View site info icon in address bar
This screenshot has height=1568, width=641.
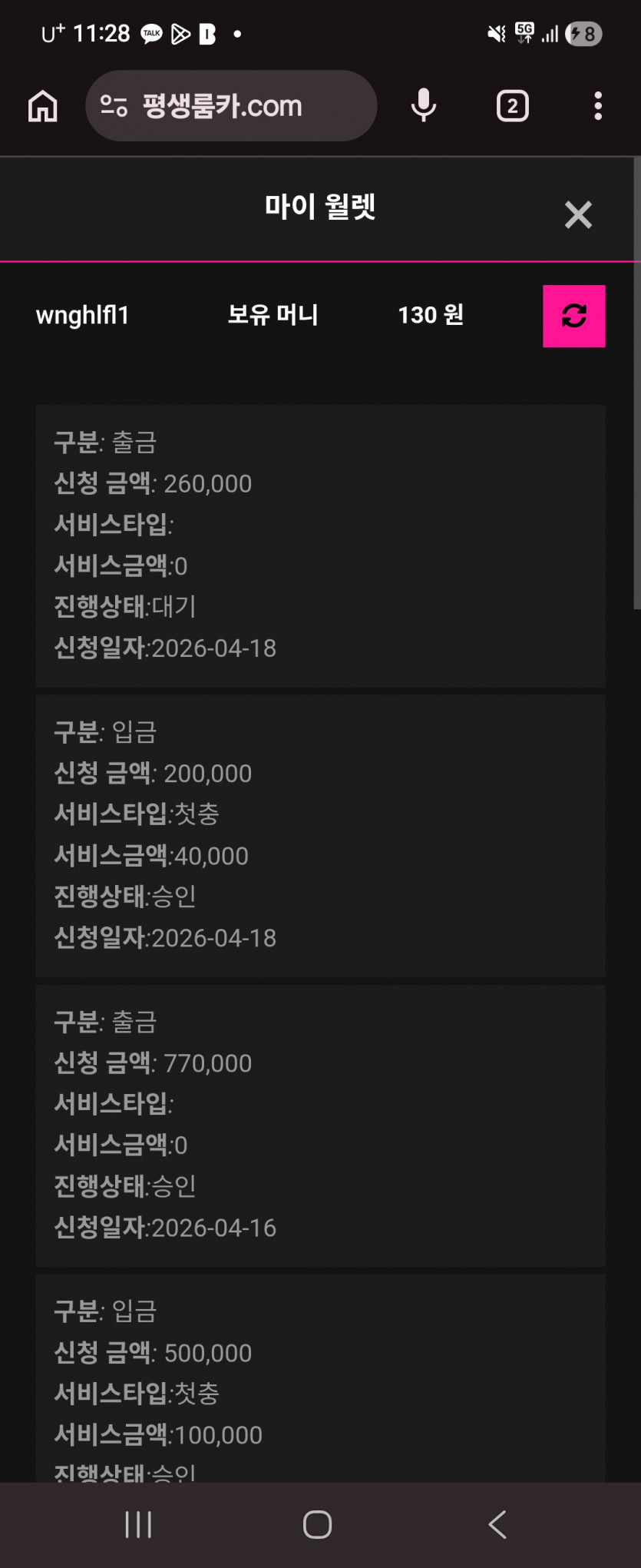(114, 106)
